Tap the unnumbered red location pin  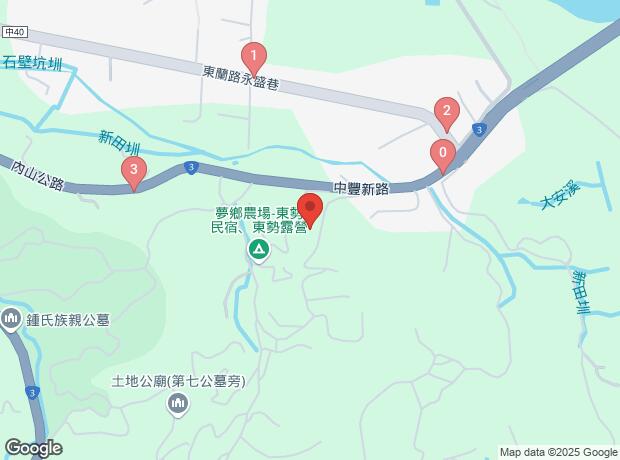(x=310, y=209)
